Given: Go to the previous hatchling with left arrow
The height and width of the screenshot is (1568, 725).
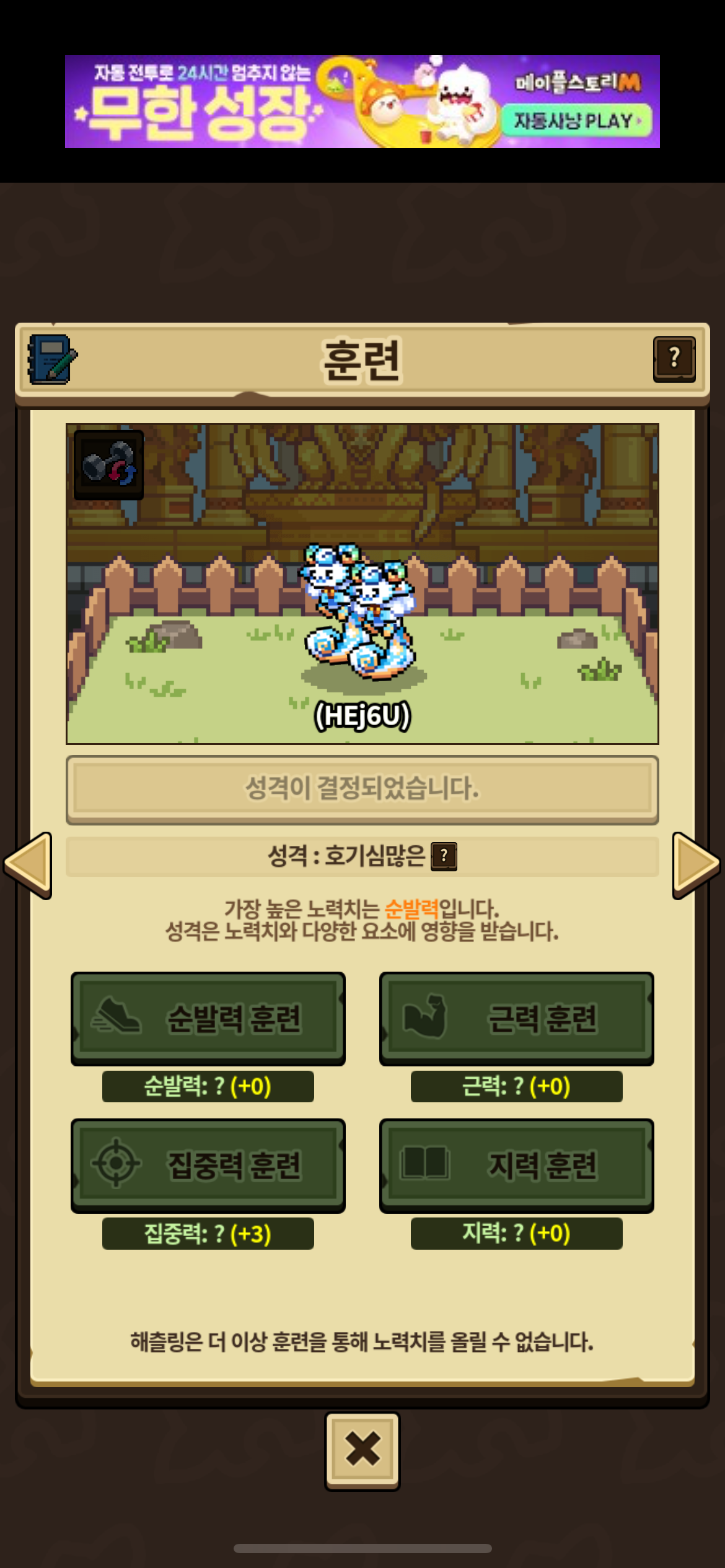Looking at the screenshot, I should pos(28,865).
